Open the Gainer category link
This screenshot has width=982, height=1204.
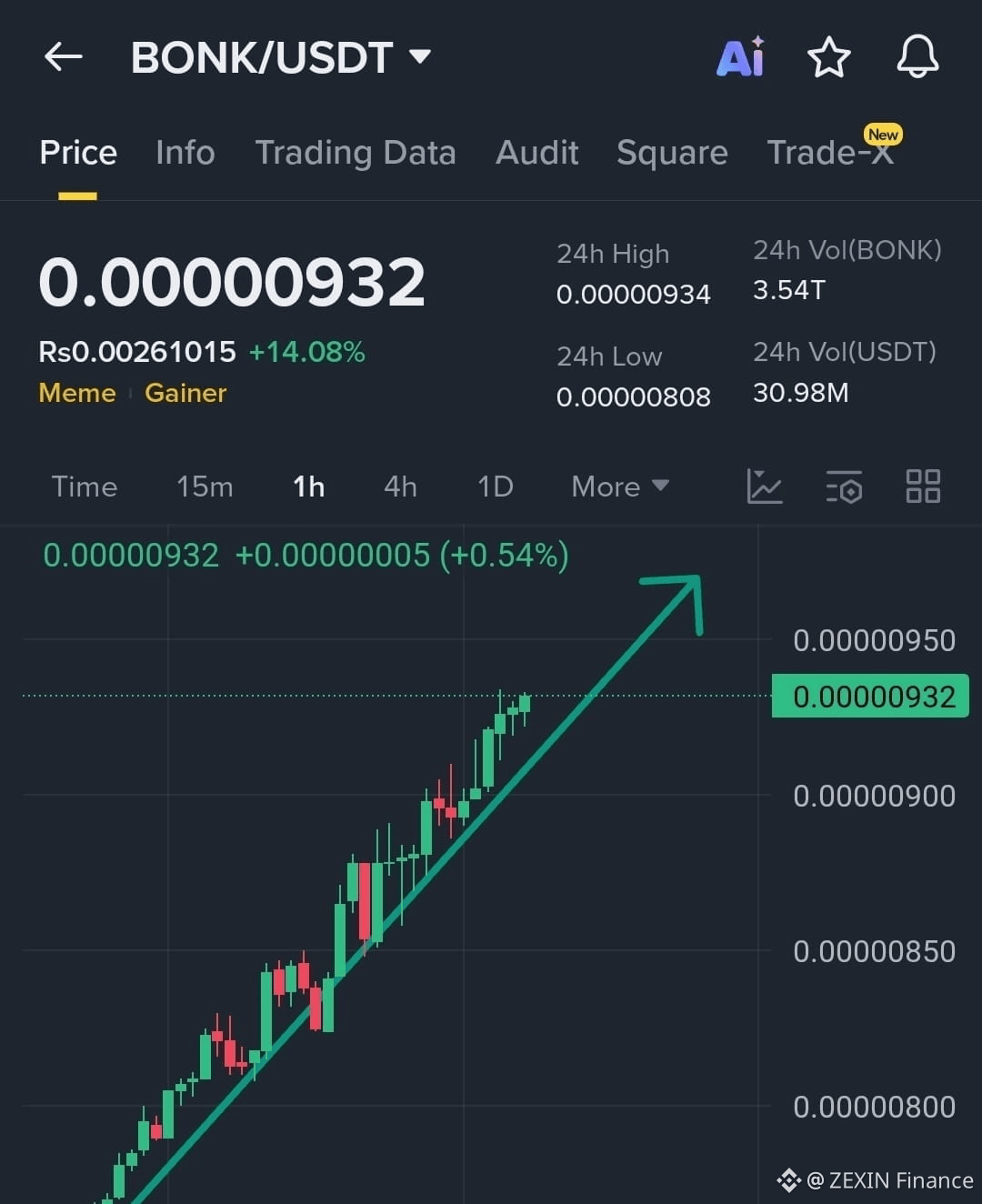(x=185, y=393)
